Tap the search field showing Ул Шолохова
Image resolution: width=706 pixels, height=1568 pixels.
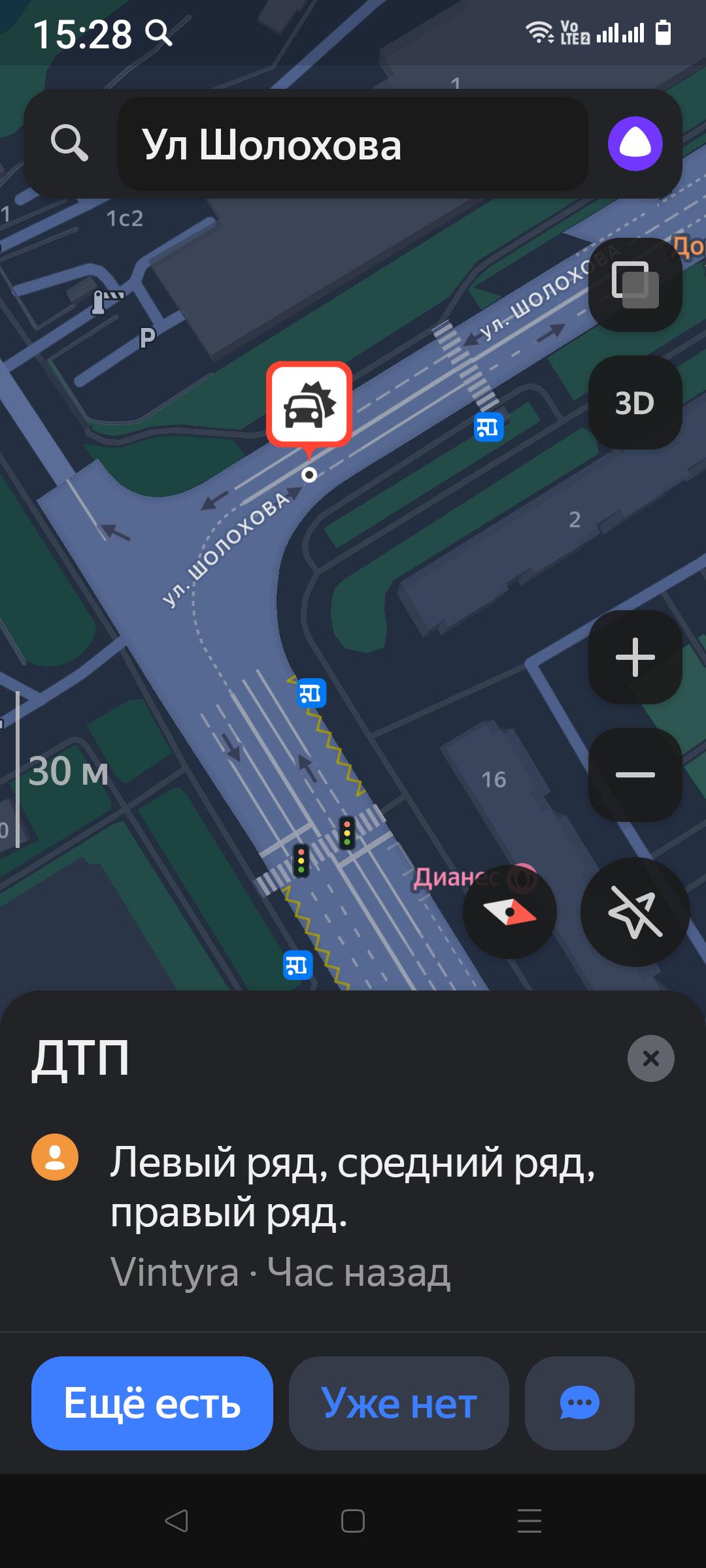point(352,144)
